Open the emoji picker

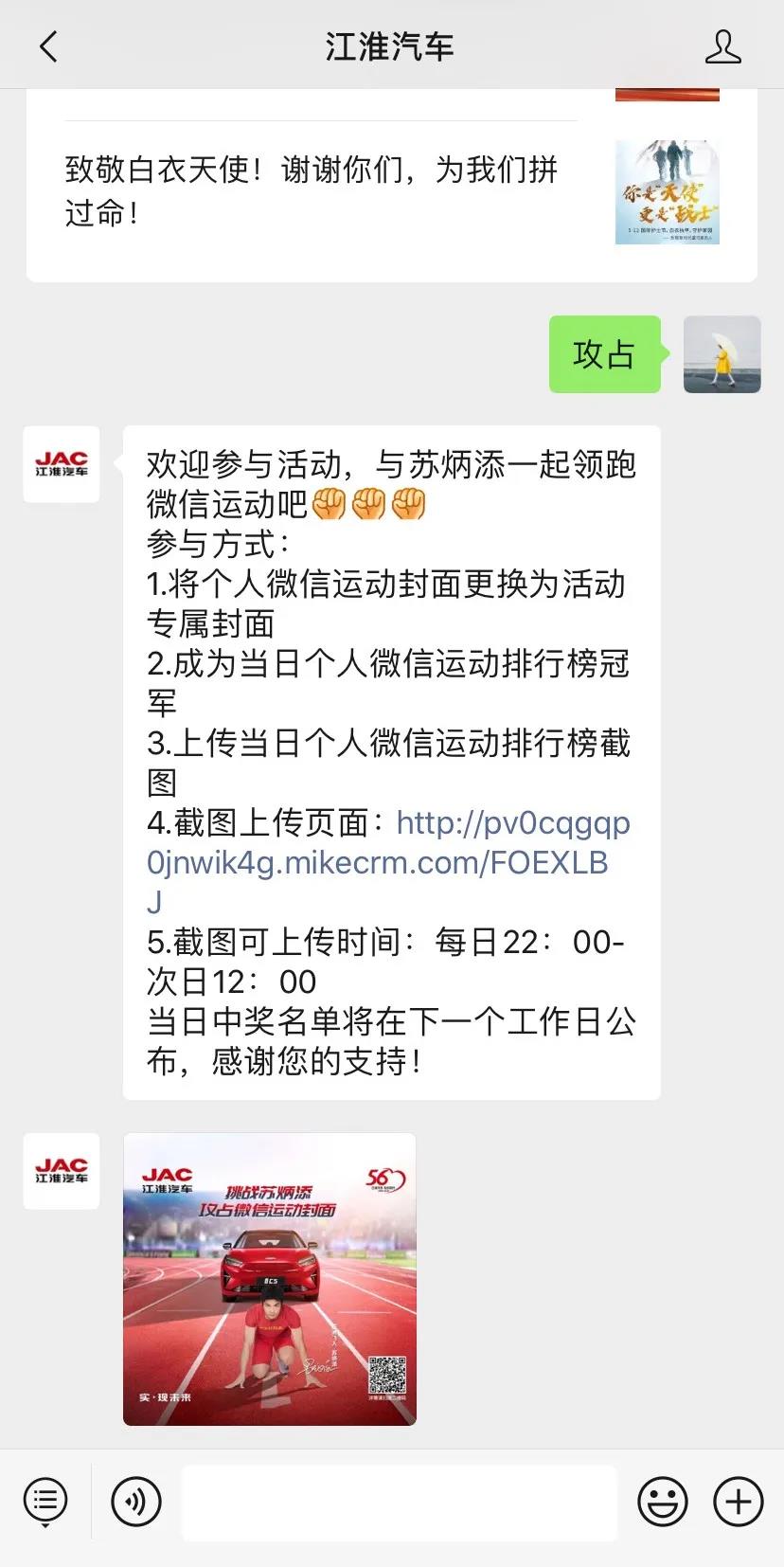pos(662,1502)
